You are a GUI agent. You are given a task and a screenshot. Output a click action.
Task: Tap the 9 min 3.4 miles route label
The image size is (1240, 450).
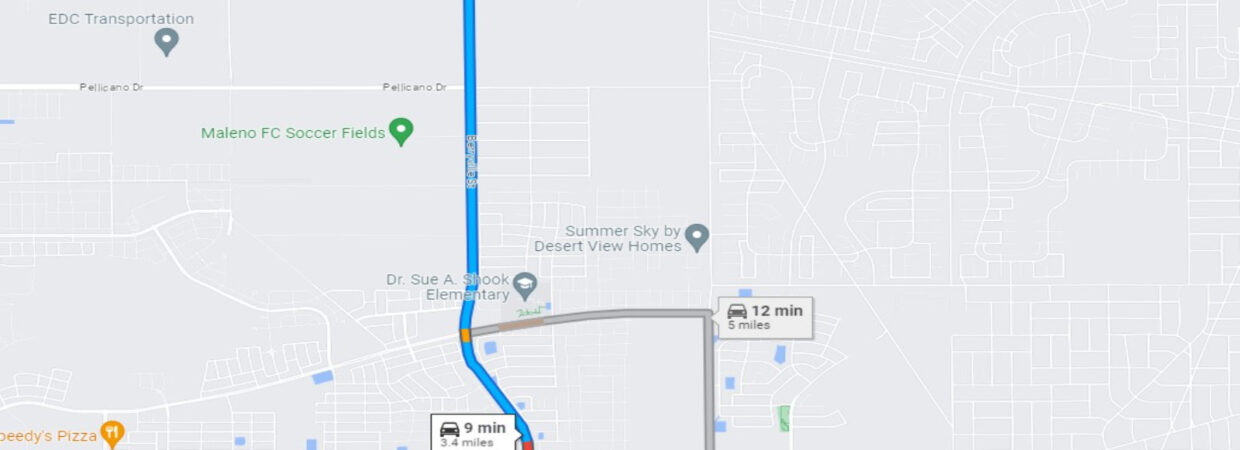472,434
